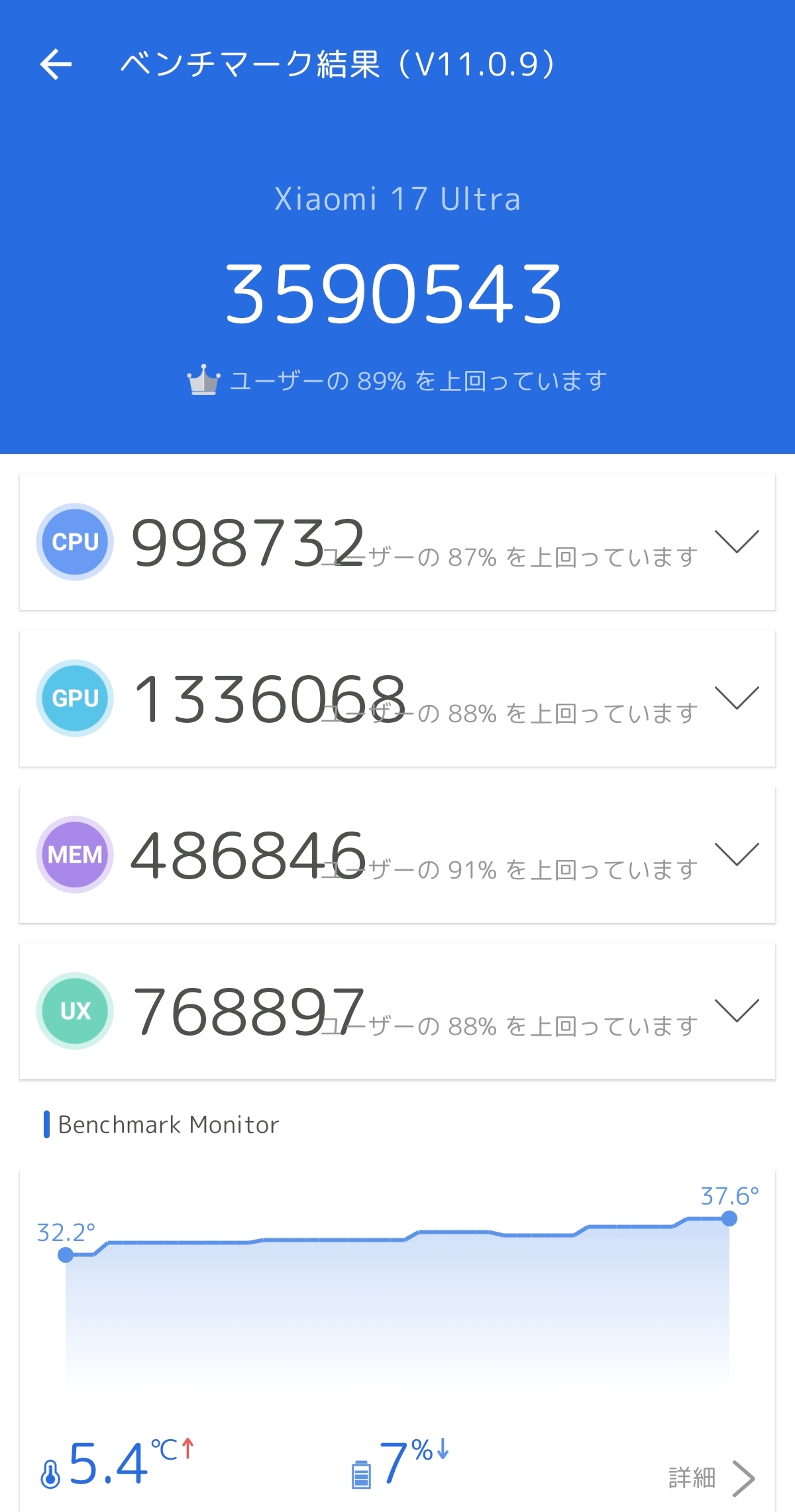Expand the GPU score breakdown
795x1512 pixels.
pos(737,698)
